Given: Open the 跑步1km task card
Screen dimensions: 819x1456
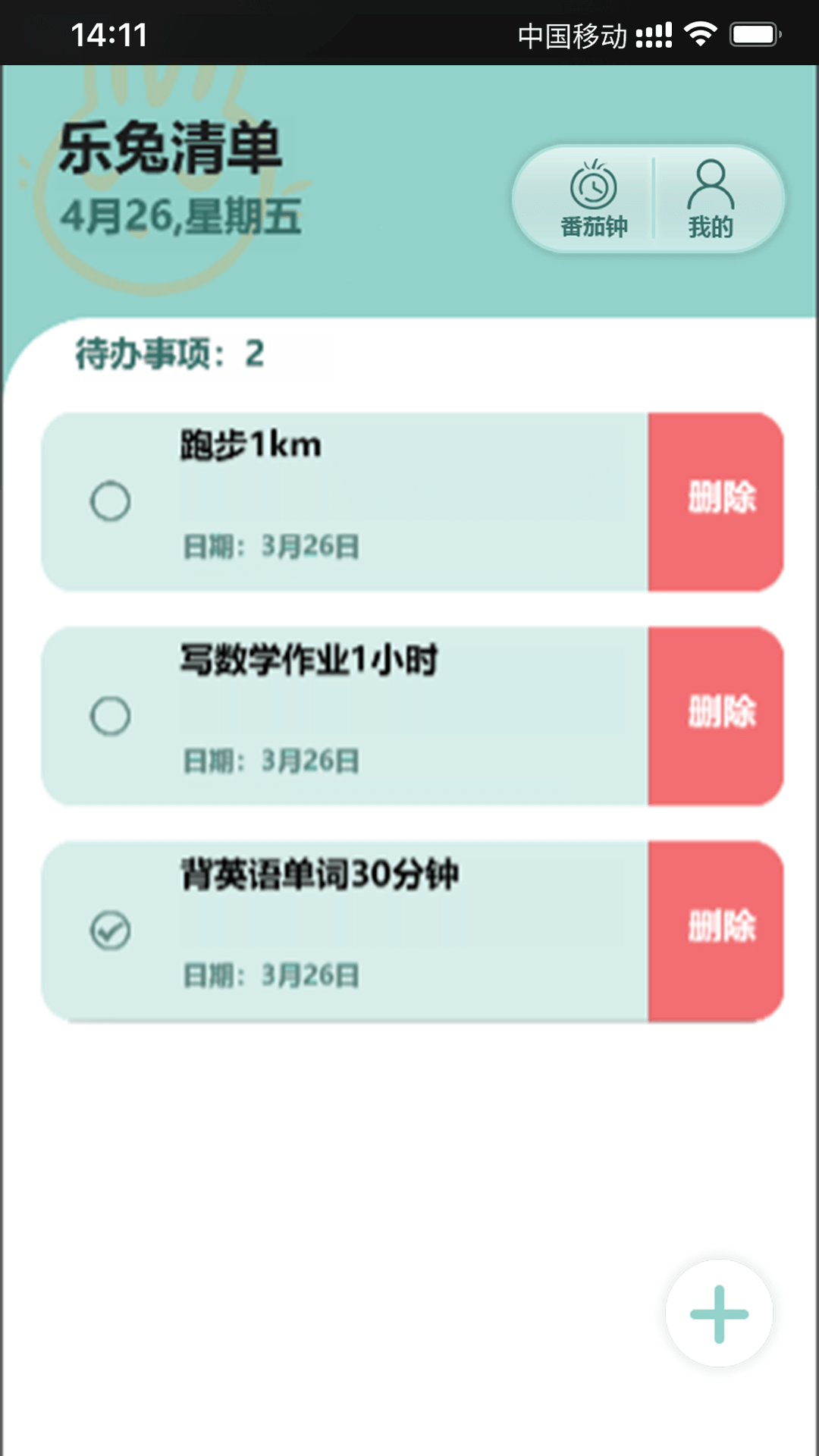Looking at the screenshot, I should click(x=341, y=500).
